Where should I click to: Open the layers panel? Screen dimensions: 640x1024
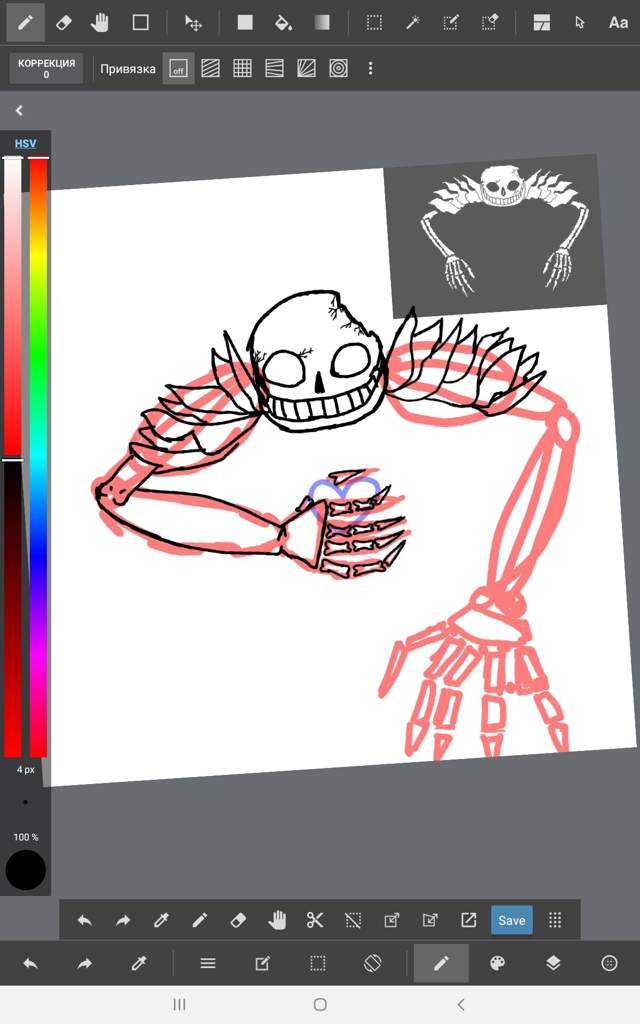[553, 963]
